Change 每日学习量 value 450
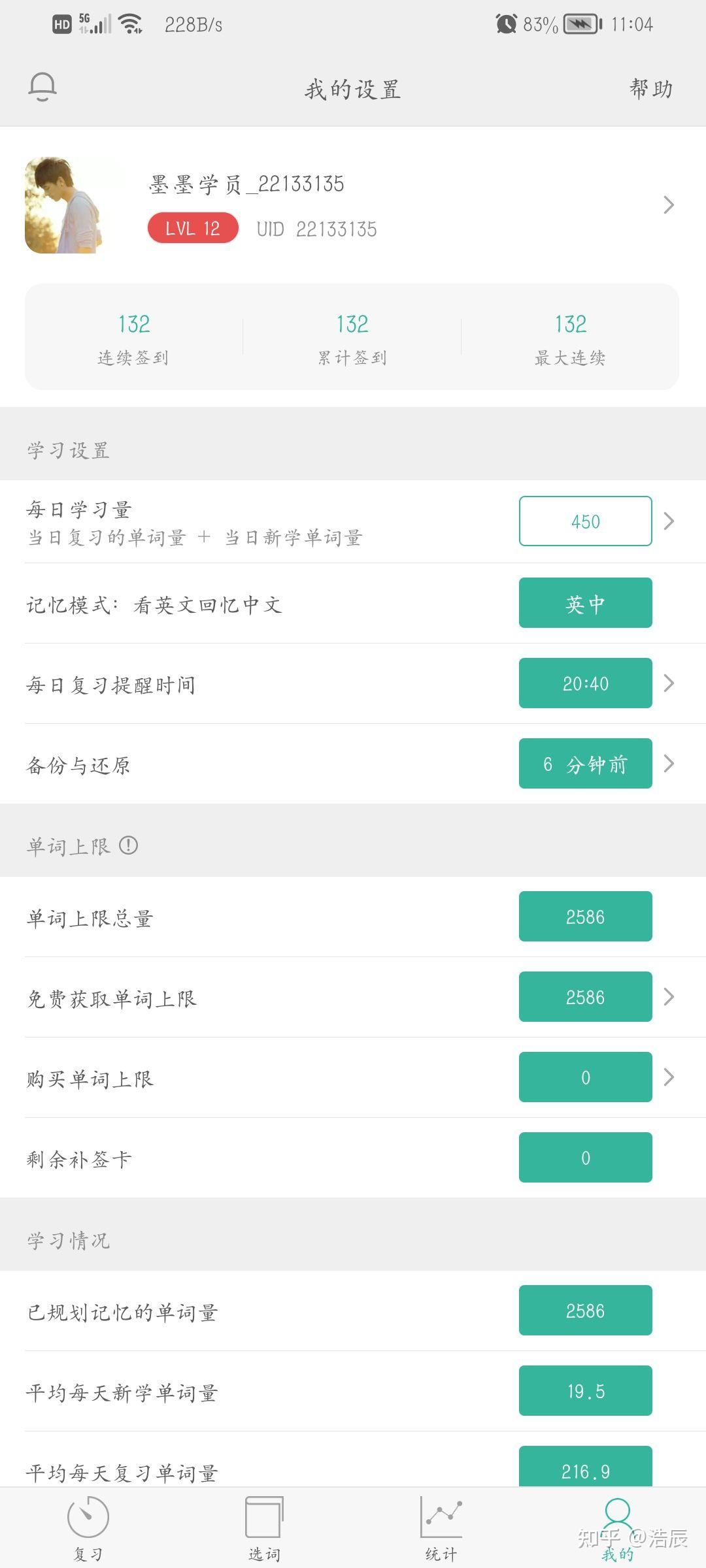 point(586,521)
